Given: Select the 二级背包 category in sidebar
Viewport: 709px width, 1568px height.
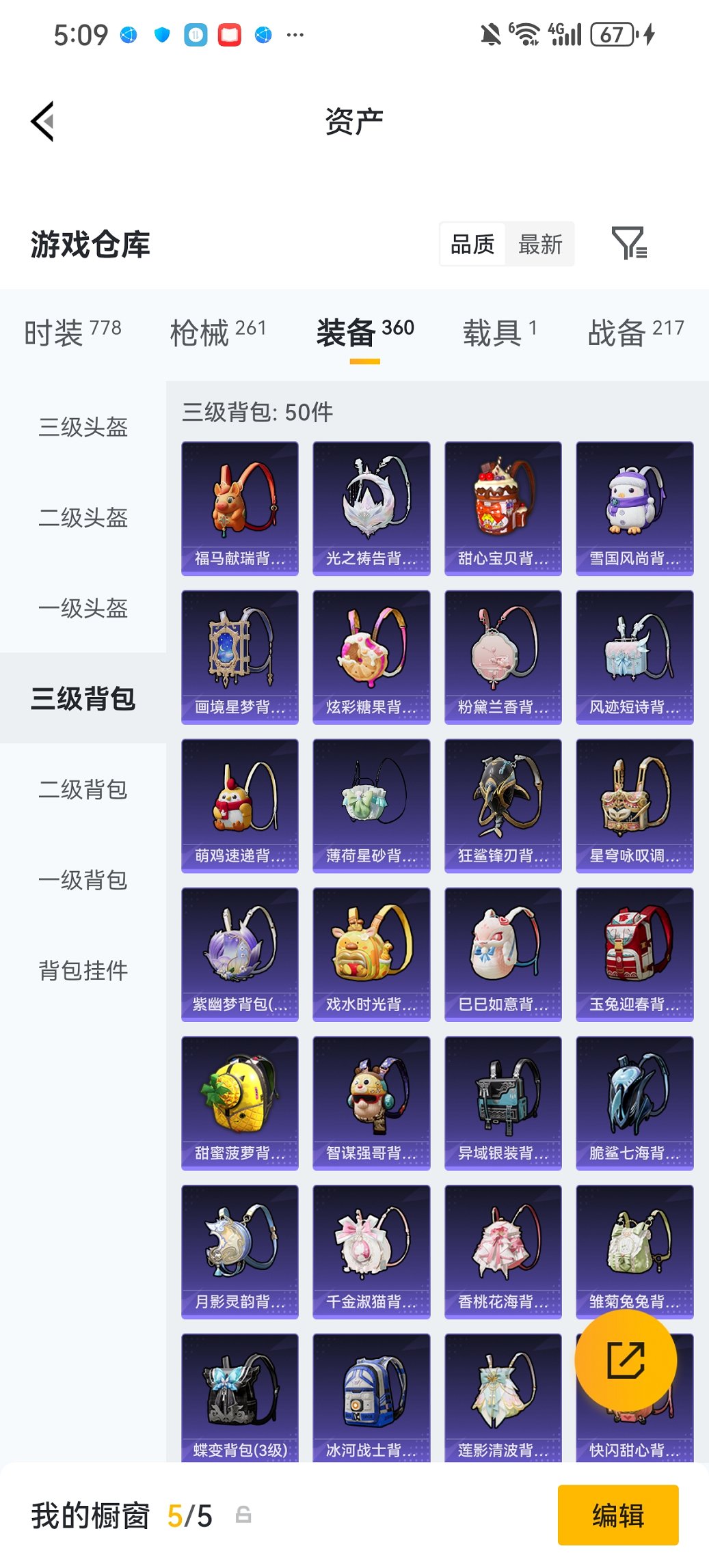Looking at the screenshot, I should (82, 790).
